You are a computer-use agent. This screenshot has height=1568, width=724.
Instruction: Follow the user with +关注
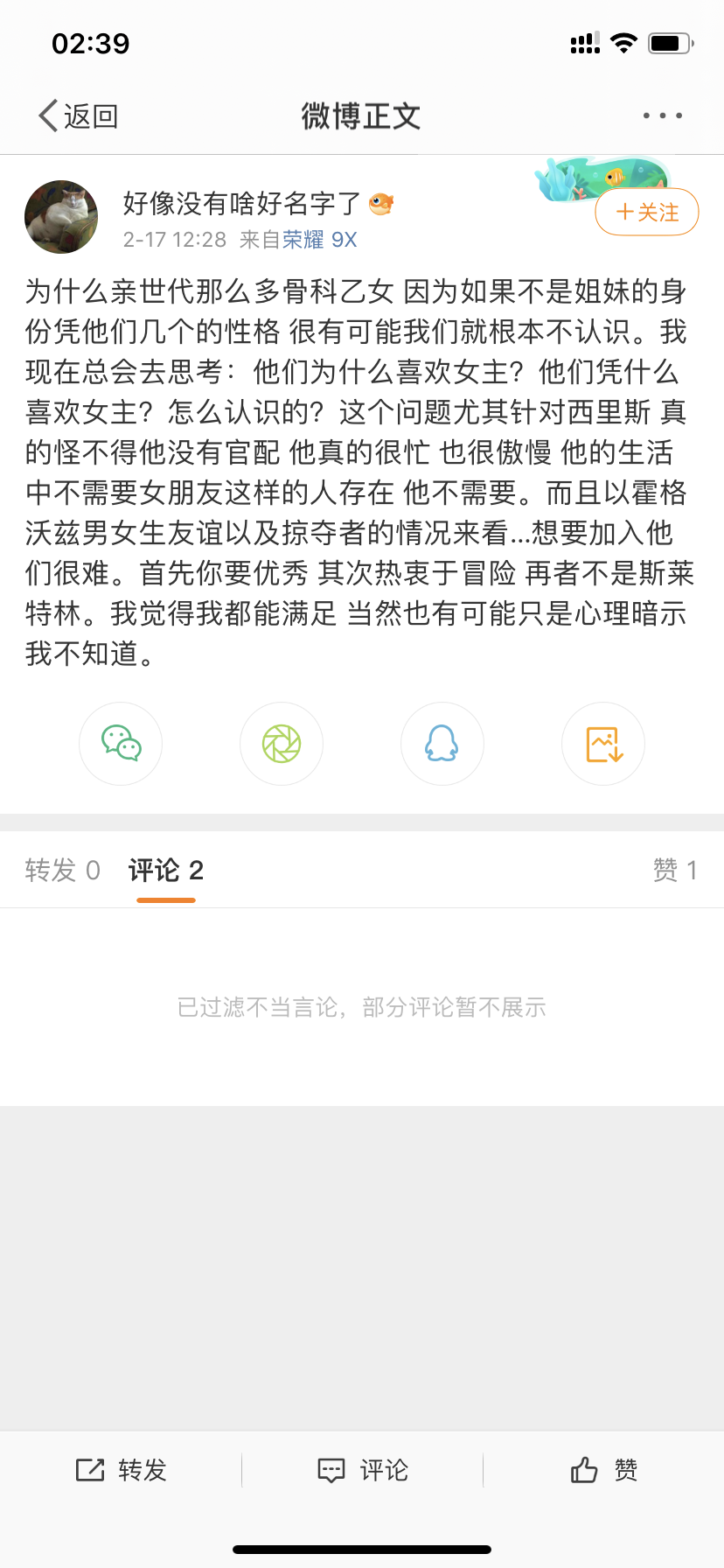point(647,213)
